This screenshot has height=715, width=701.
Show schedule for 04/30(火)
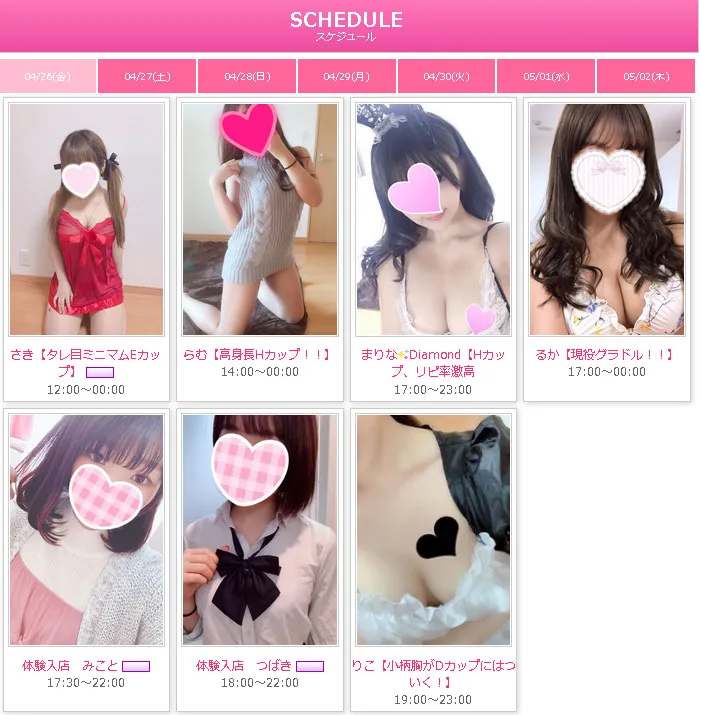(446, 76)
